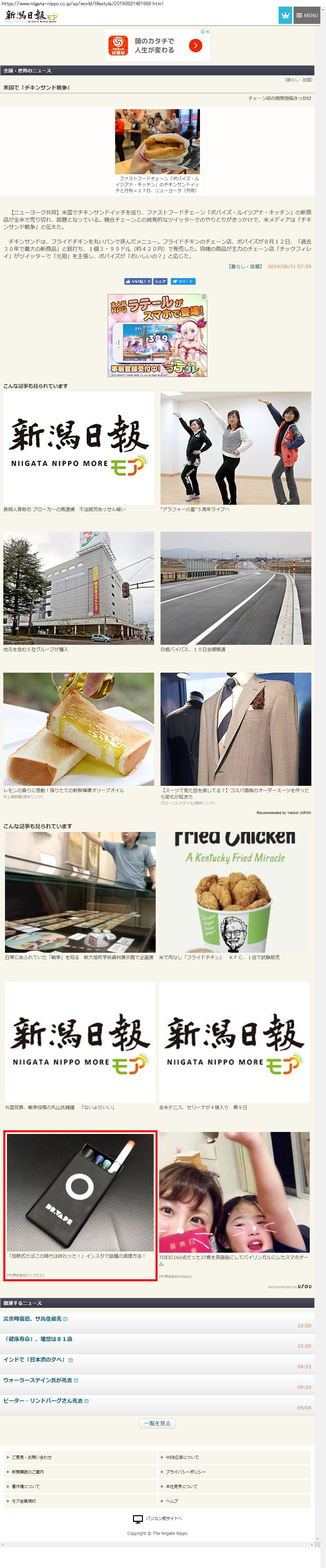
Task: Open the ヘルプ footer link
Action: 171,1501
